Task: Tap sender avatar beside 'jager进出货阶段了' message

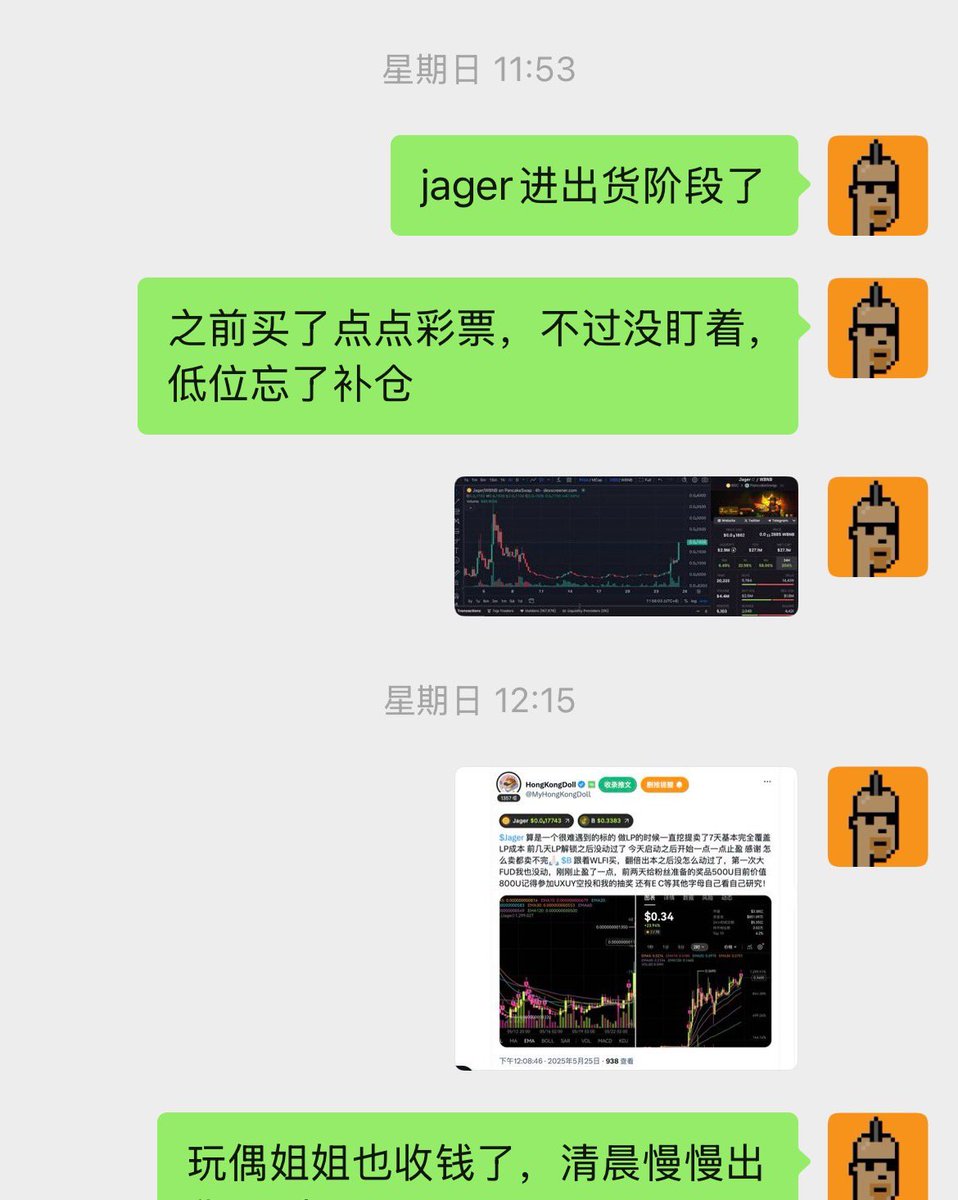Action: click(877, 186)
